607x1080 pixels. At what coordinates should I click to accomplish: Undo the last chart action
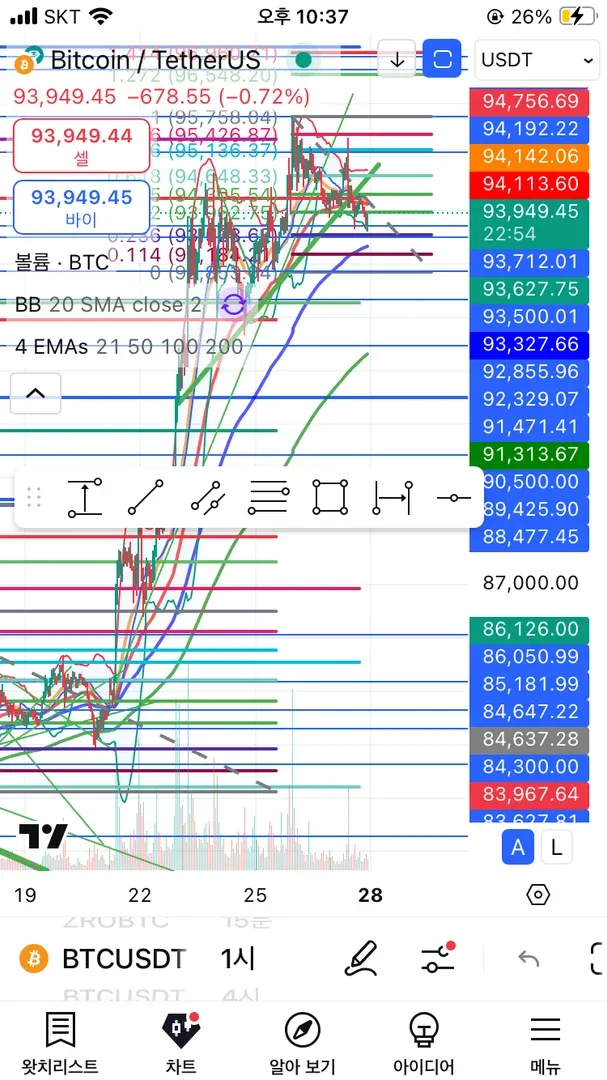coord(528,959)
